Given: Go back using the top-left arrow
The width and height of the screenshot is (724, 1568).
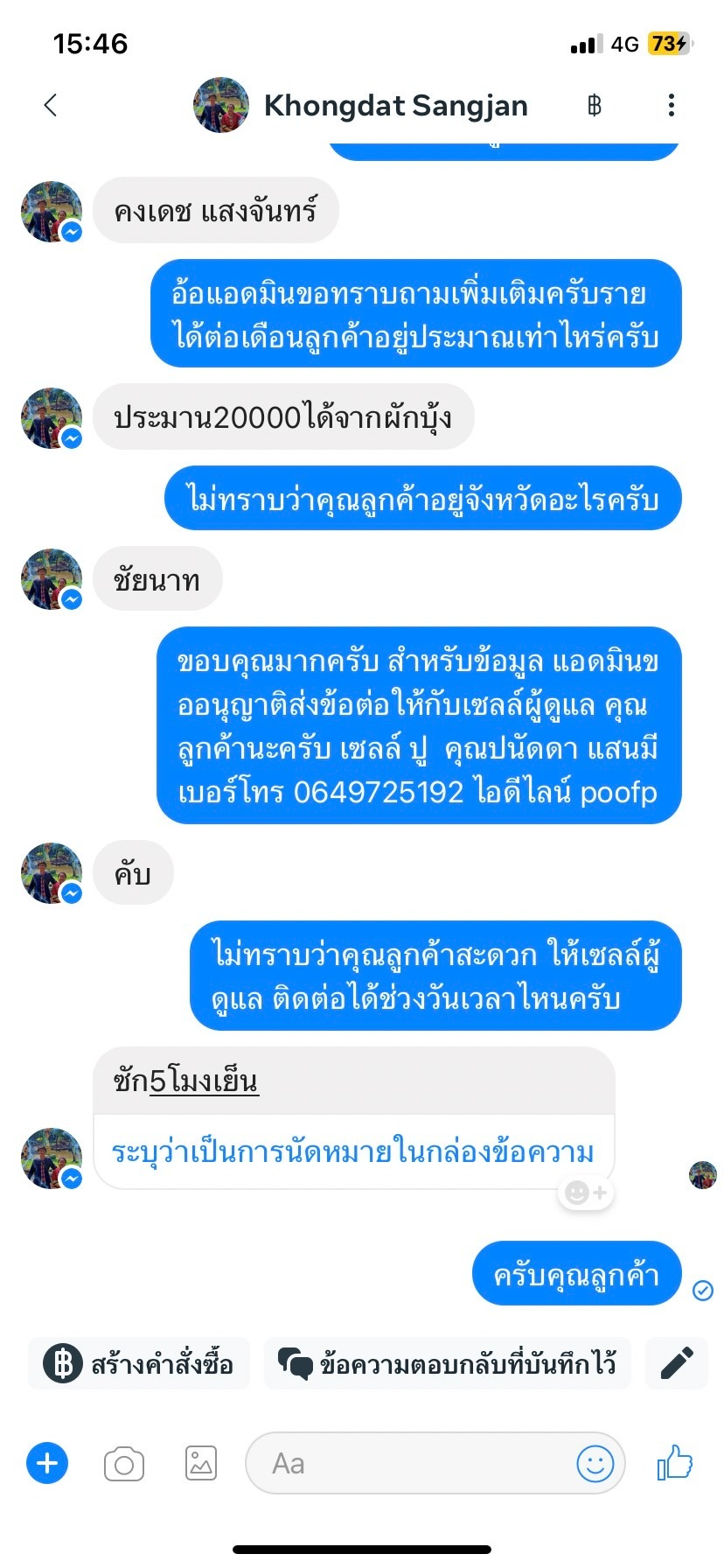Looking at the screenshot, I should tap(51, 105).
